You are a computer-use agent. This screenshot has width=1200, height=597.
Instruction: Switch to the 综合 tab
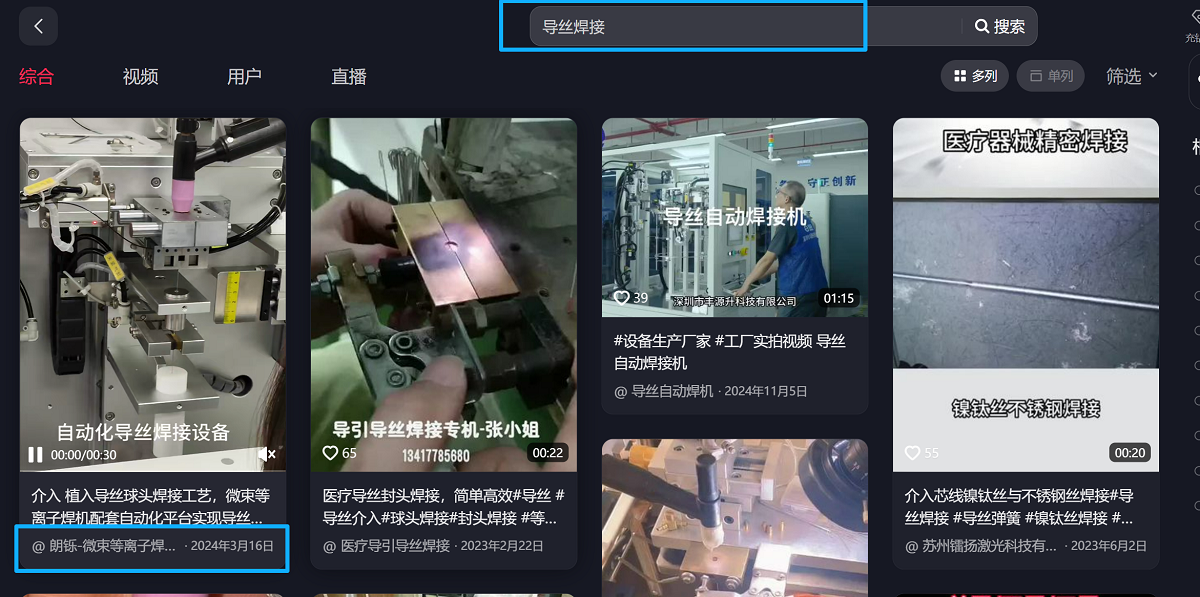point(36,77)
